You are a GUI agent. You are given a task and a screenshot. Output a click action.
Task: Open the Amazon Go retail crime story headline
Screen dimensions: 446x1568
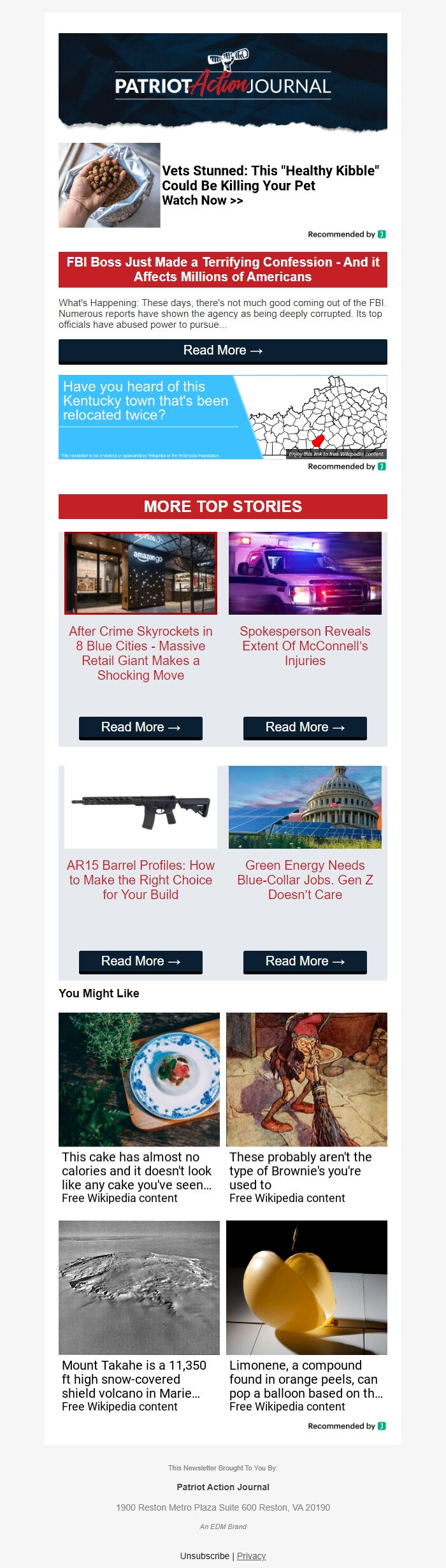141,653
